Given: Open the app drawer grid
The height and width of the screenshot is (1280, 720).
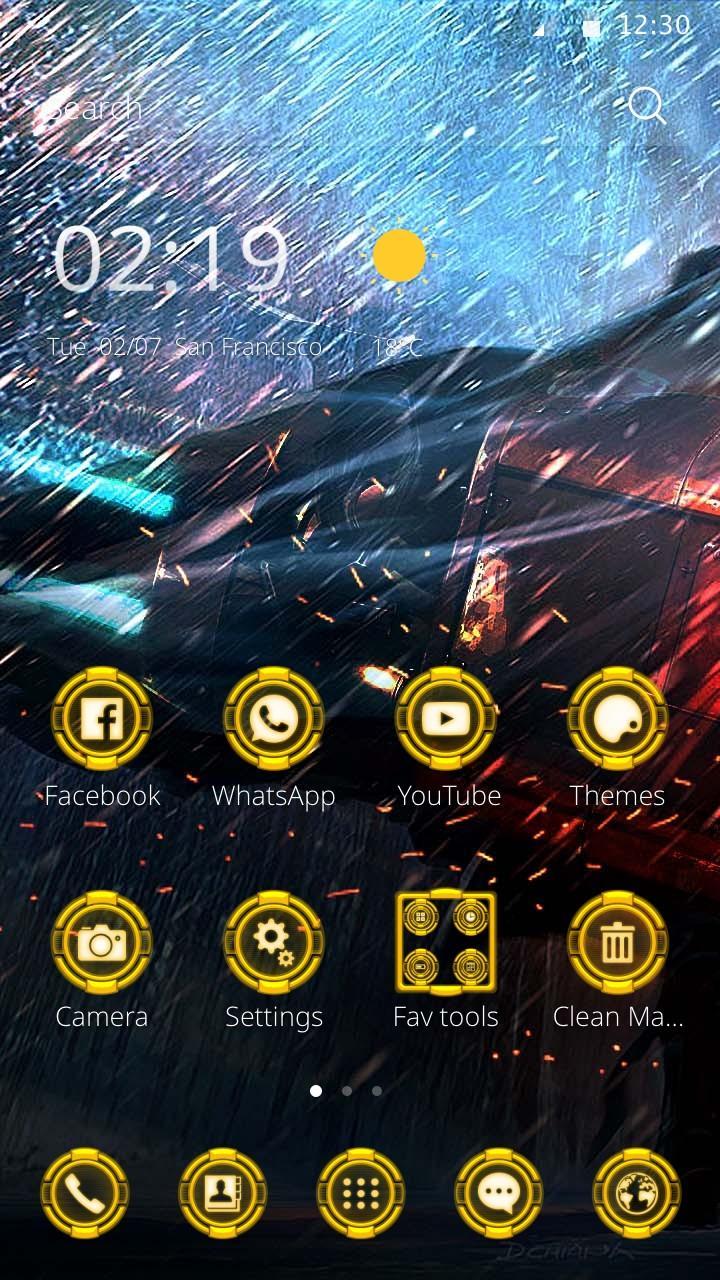Looking at the screenshot, I should coord(360,1193).
